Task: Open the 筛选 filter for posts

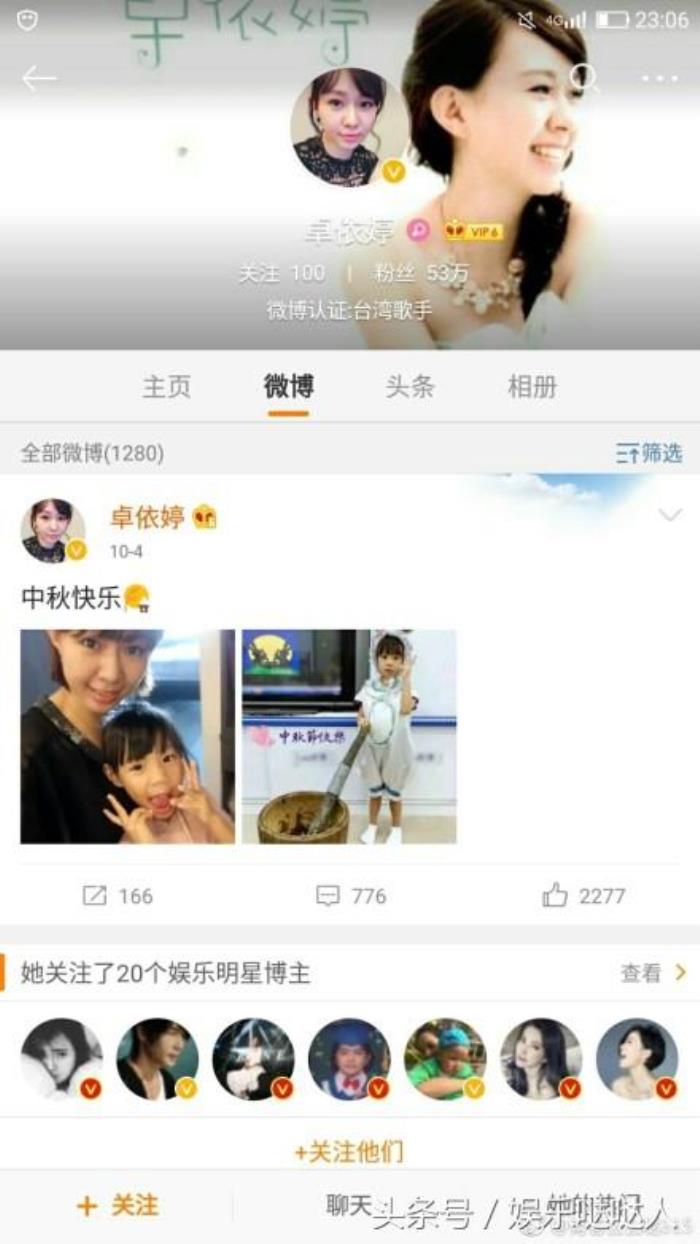Action: click(648, 453)
